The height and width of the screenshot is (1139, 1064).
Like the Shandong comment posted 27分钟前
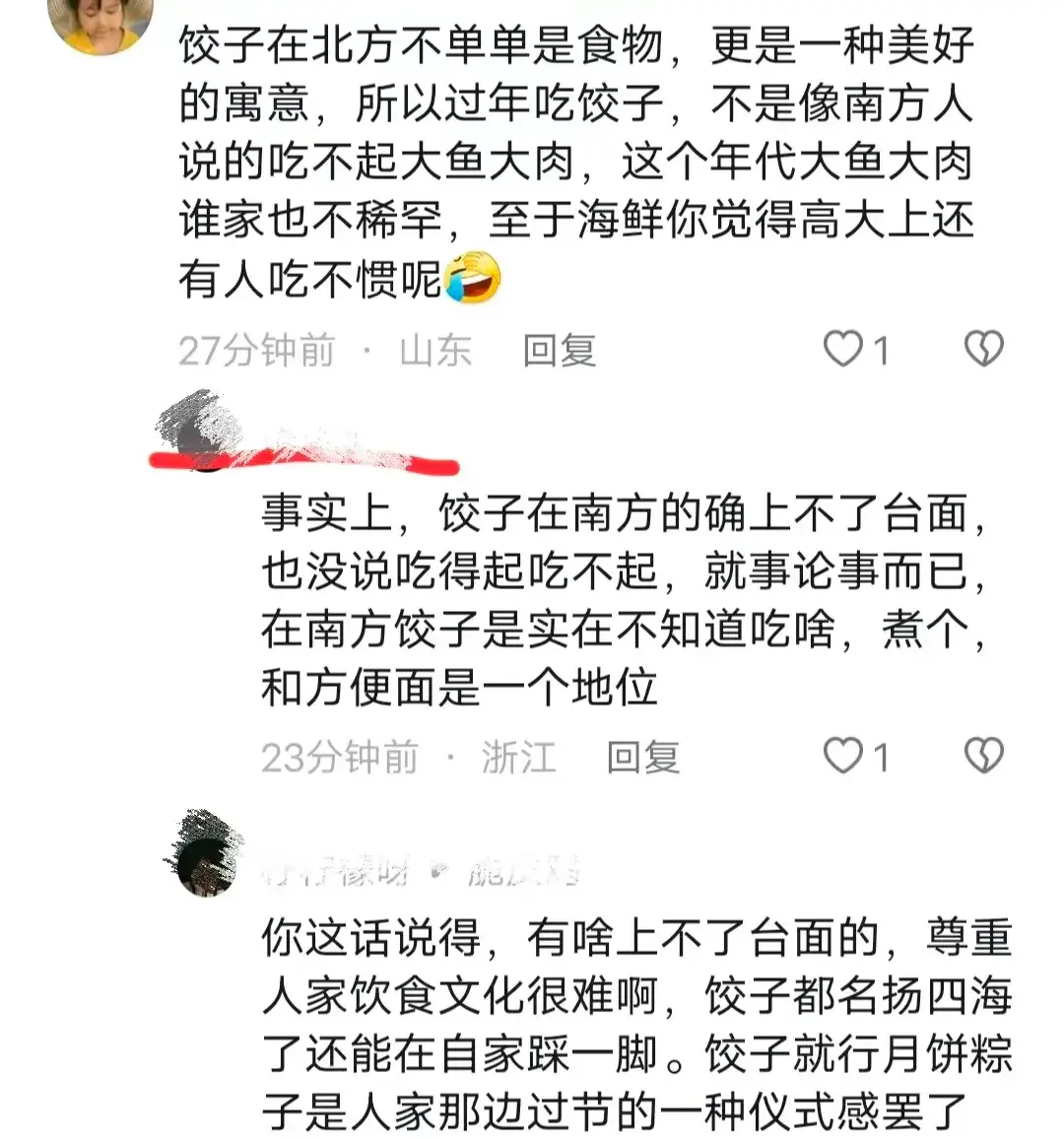tap(843, 349)
